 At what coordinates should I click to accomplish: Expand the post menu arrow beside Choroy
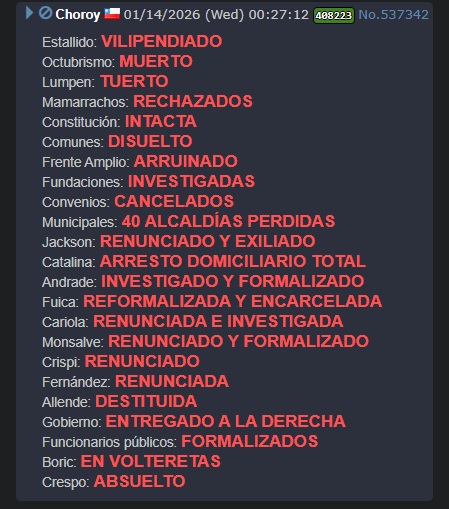point(29,13)
